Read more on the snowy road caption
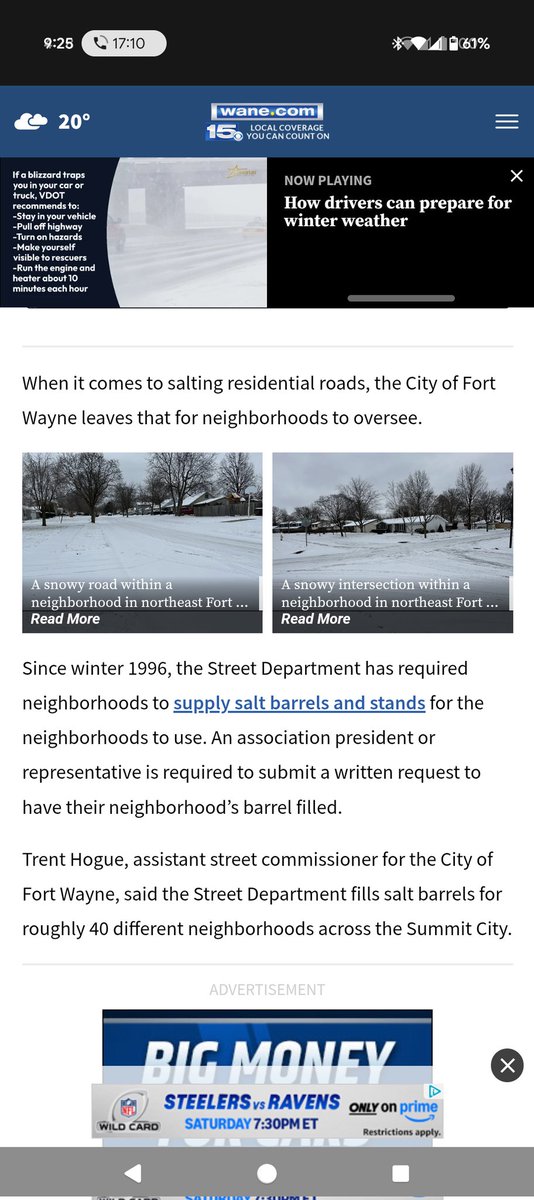Viewport: 534px width, 1200px height. [65, 619]
